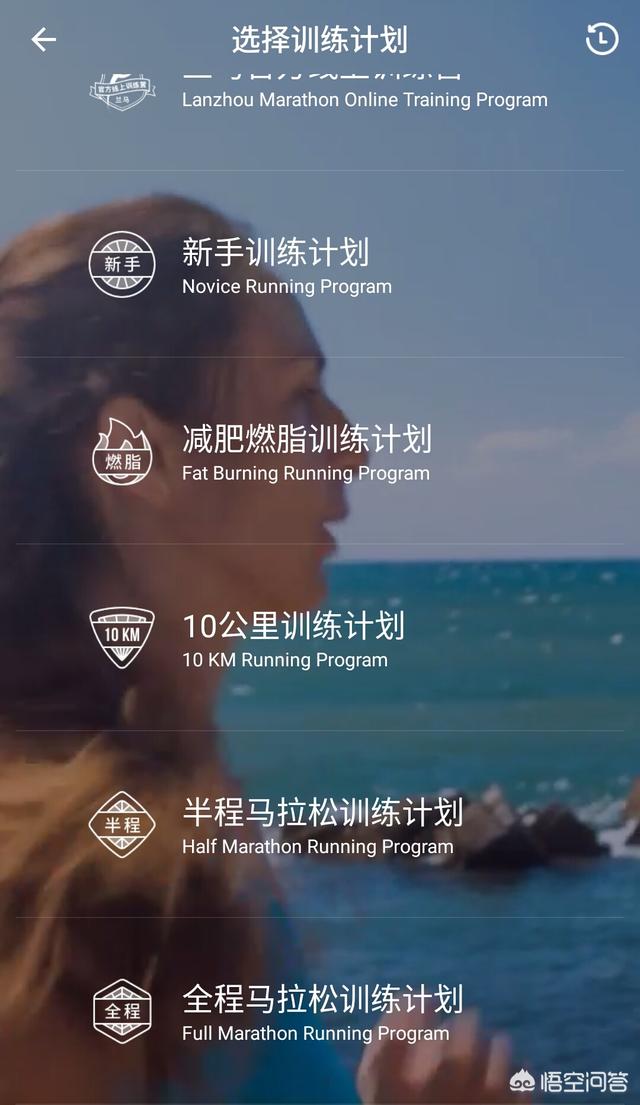This screenshot has height=1105, width=640.
Task: Open Lanzhou Marathon Online Training Program
Action: point(364,100)
